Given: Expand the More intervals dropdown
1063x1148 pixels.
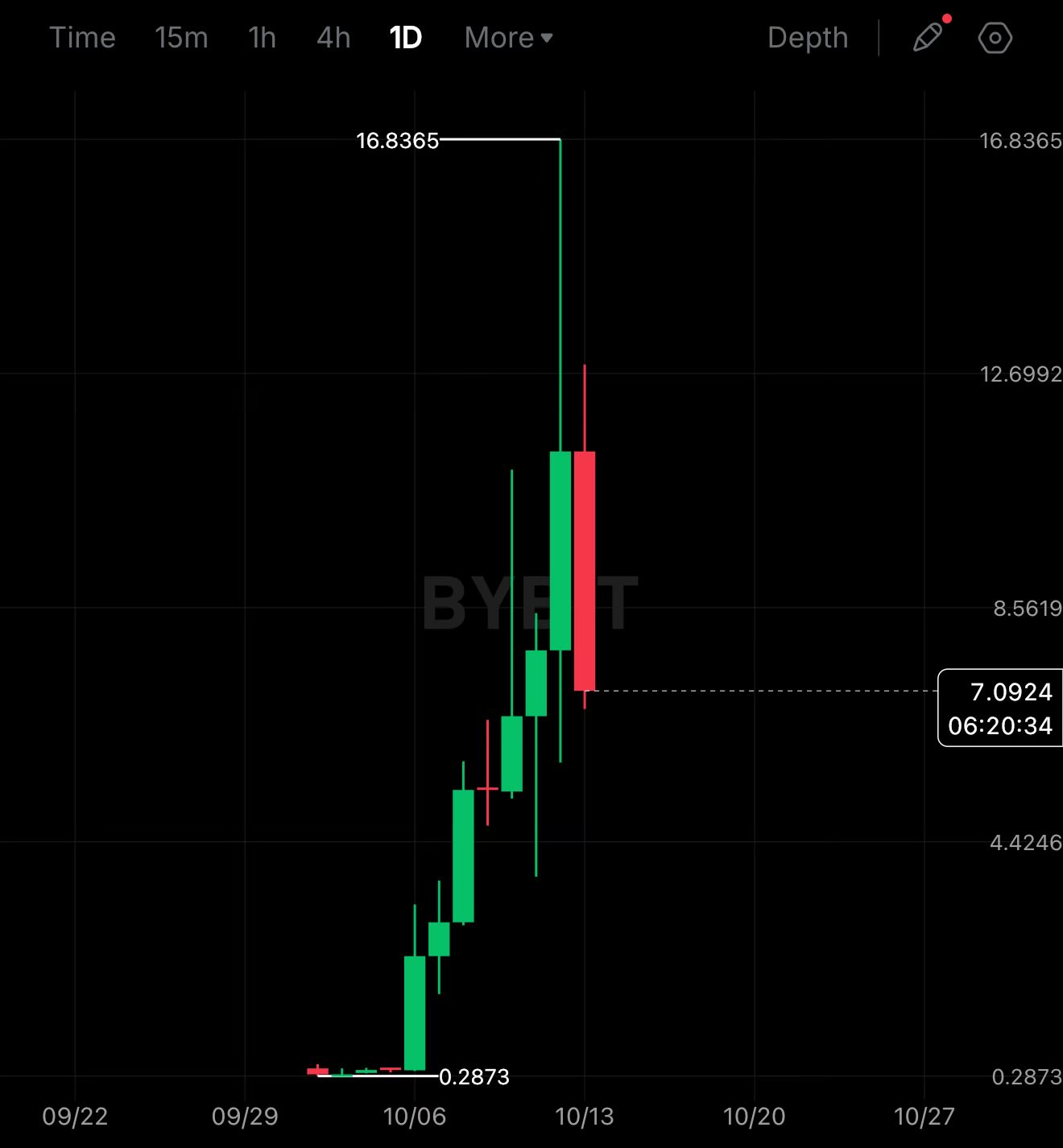Looking at the screenshot, I should point(508,38).
